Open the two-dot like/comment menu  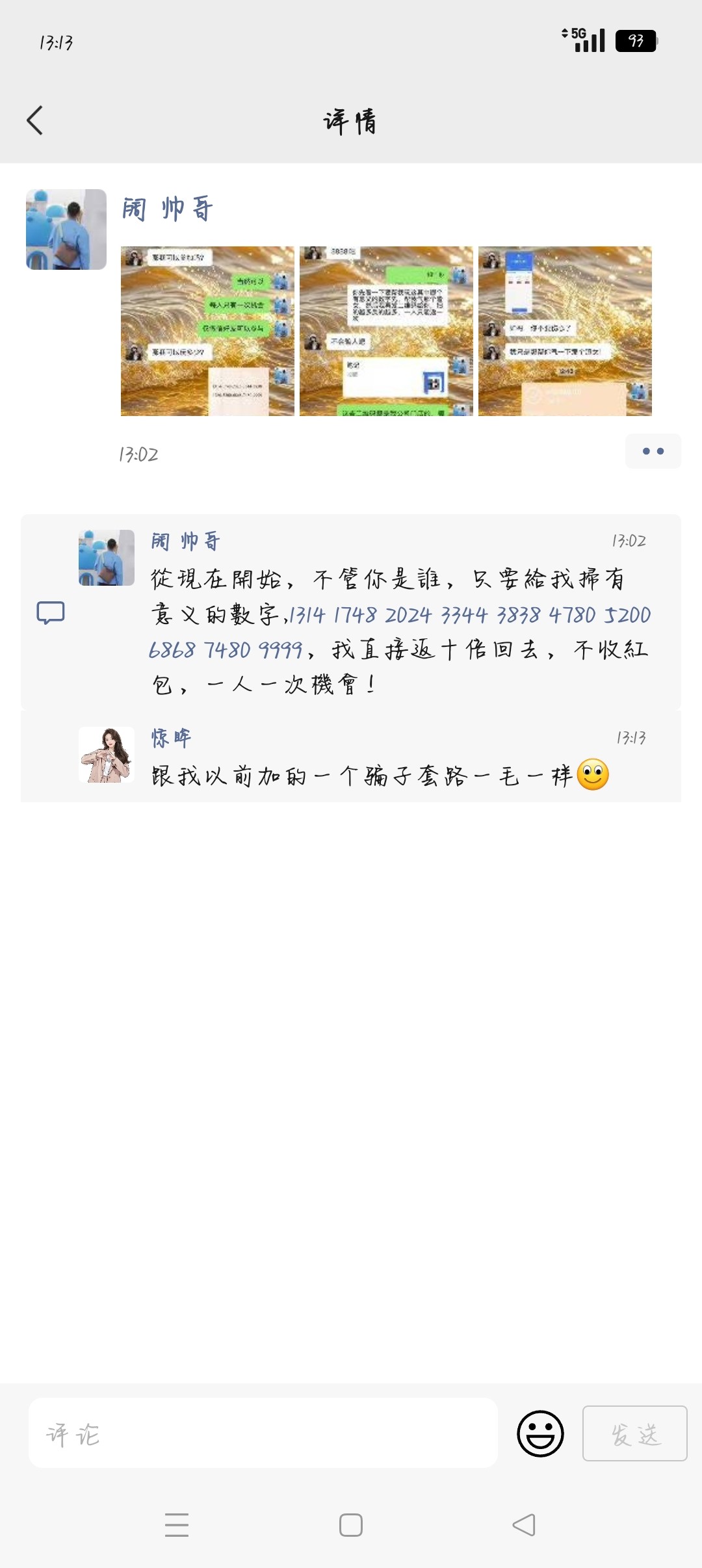point(653,451)
